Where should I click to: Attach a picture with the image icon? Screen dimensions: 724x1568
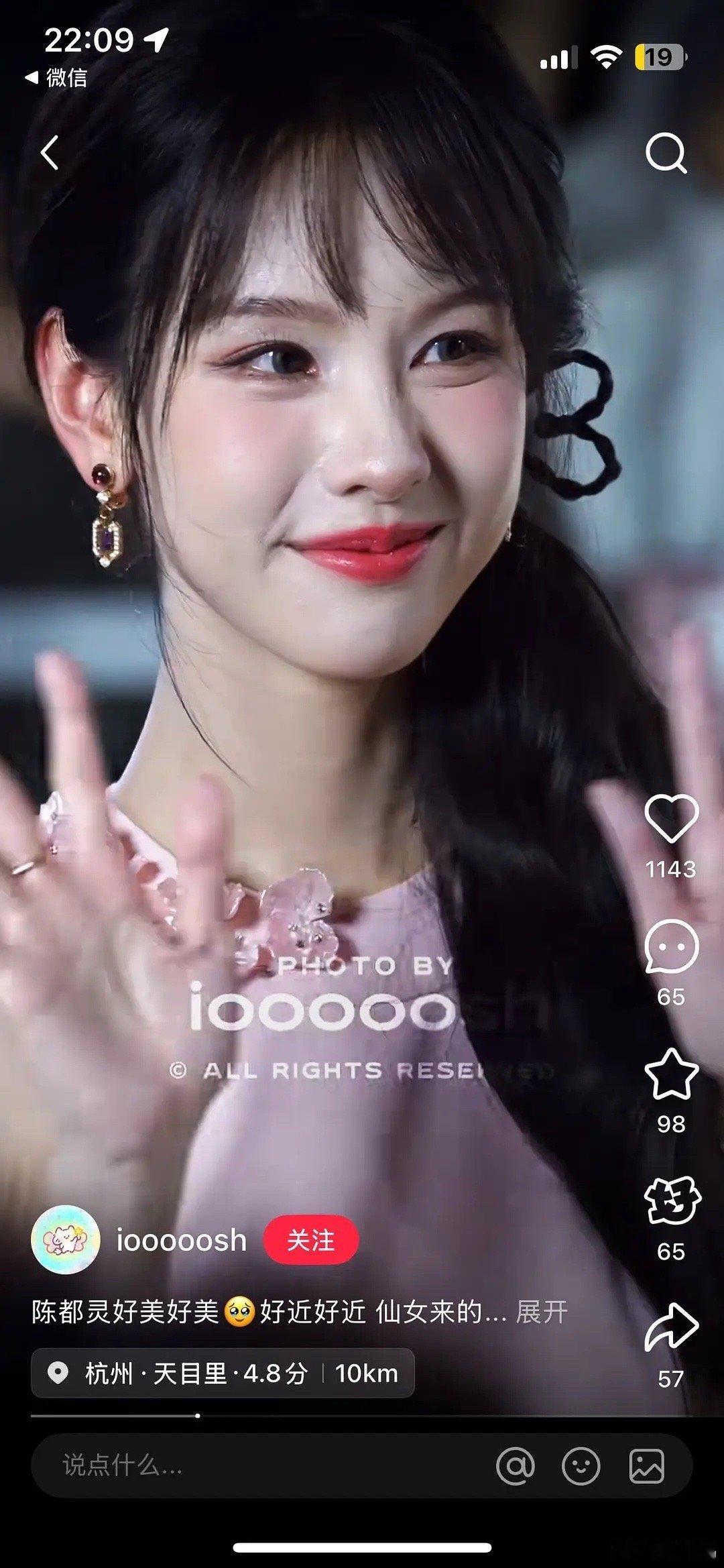coord(647,1465)
